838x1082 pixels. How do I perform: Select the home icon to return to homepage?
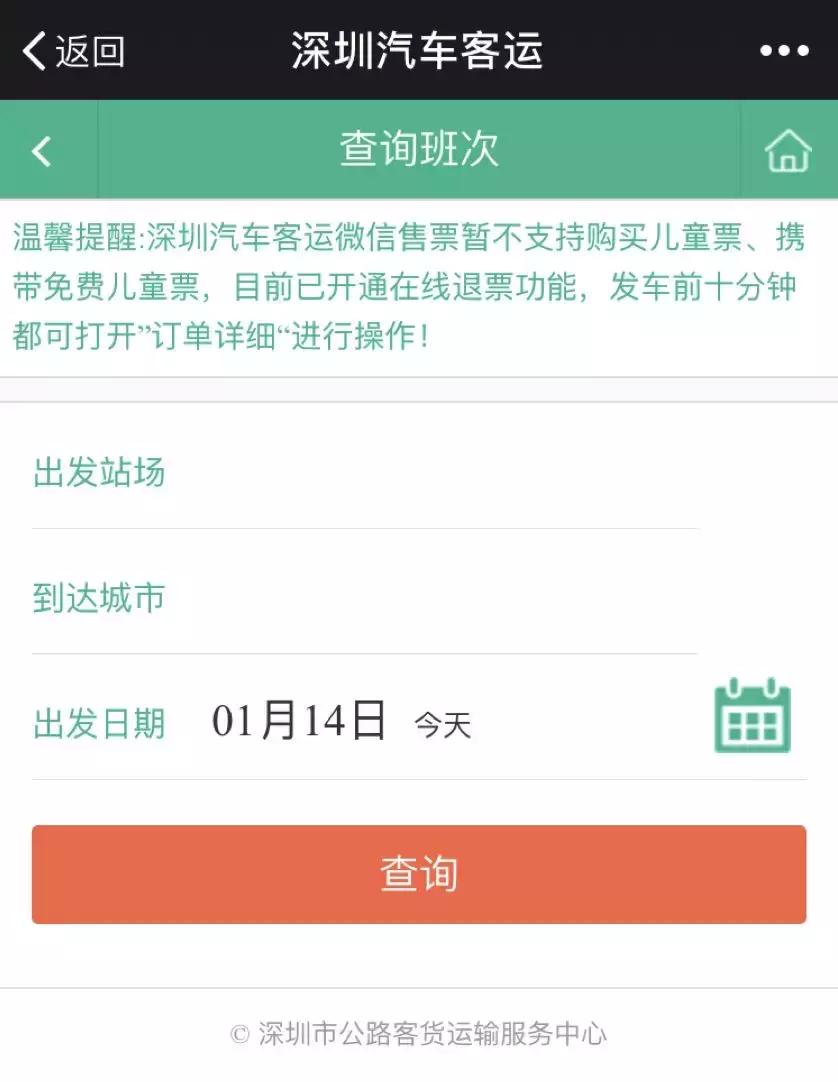(789, 149)
